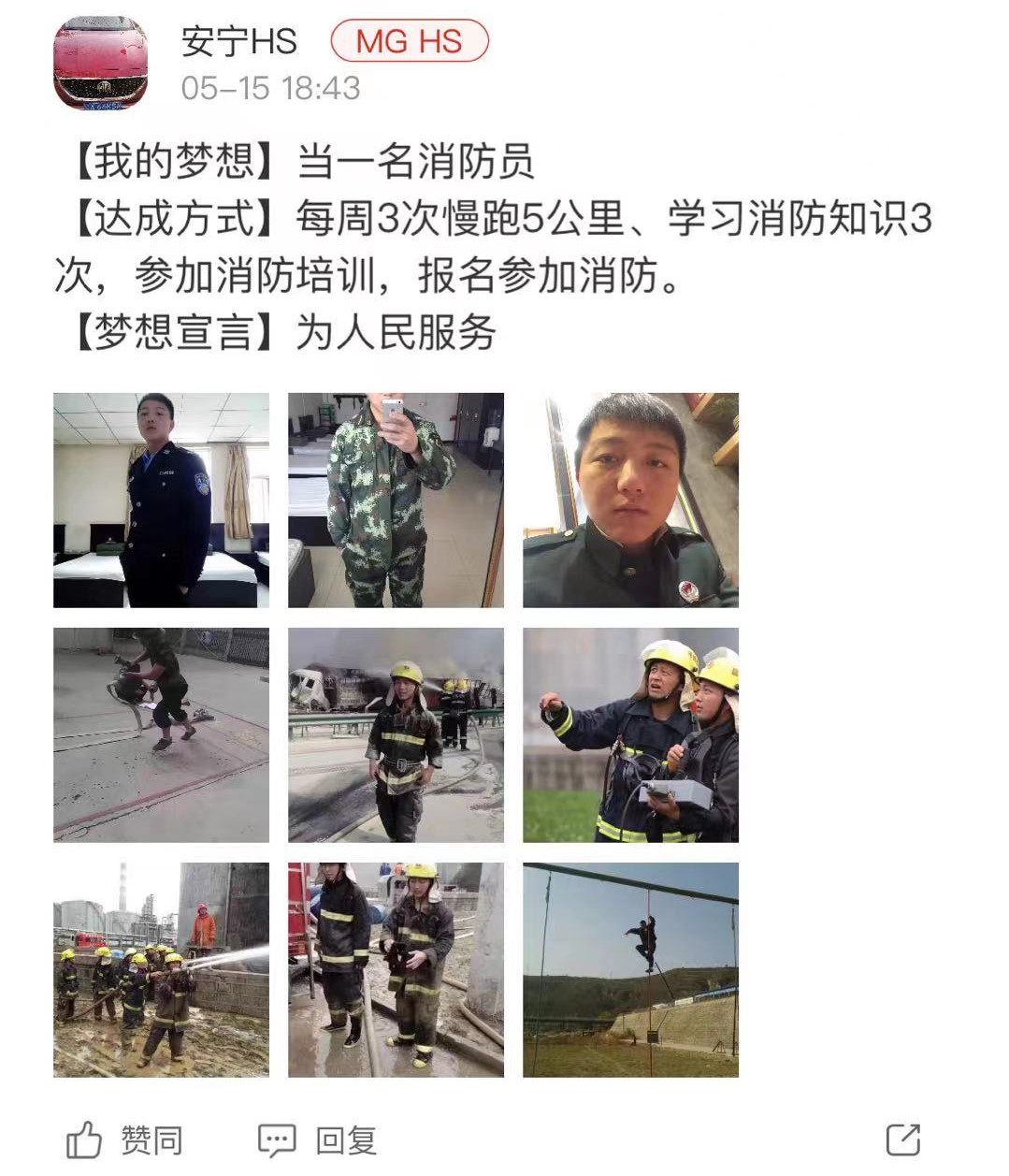1009x1176 pixels.
Task: Reply to the post via 回复
Action: (319, 1140)
